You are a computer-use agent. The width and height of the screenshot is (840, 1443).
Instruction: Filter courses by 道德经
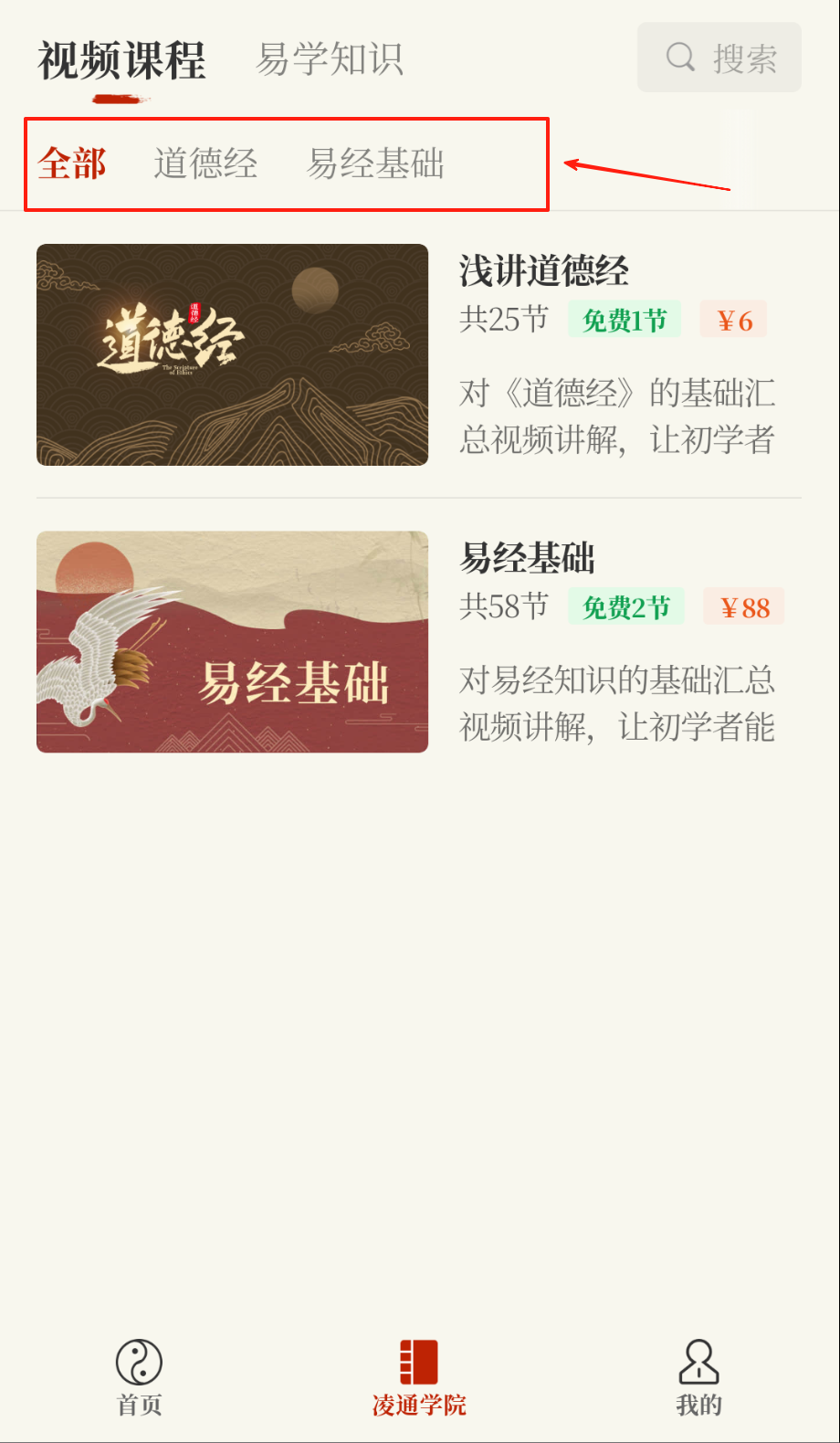205,164
